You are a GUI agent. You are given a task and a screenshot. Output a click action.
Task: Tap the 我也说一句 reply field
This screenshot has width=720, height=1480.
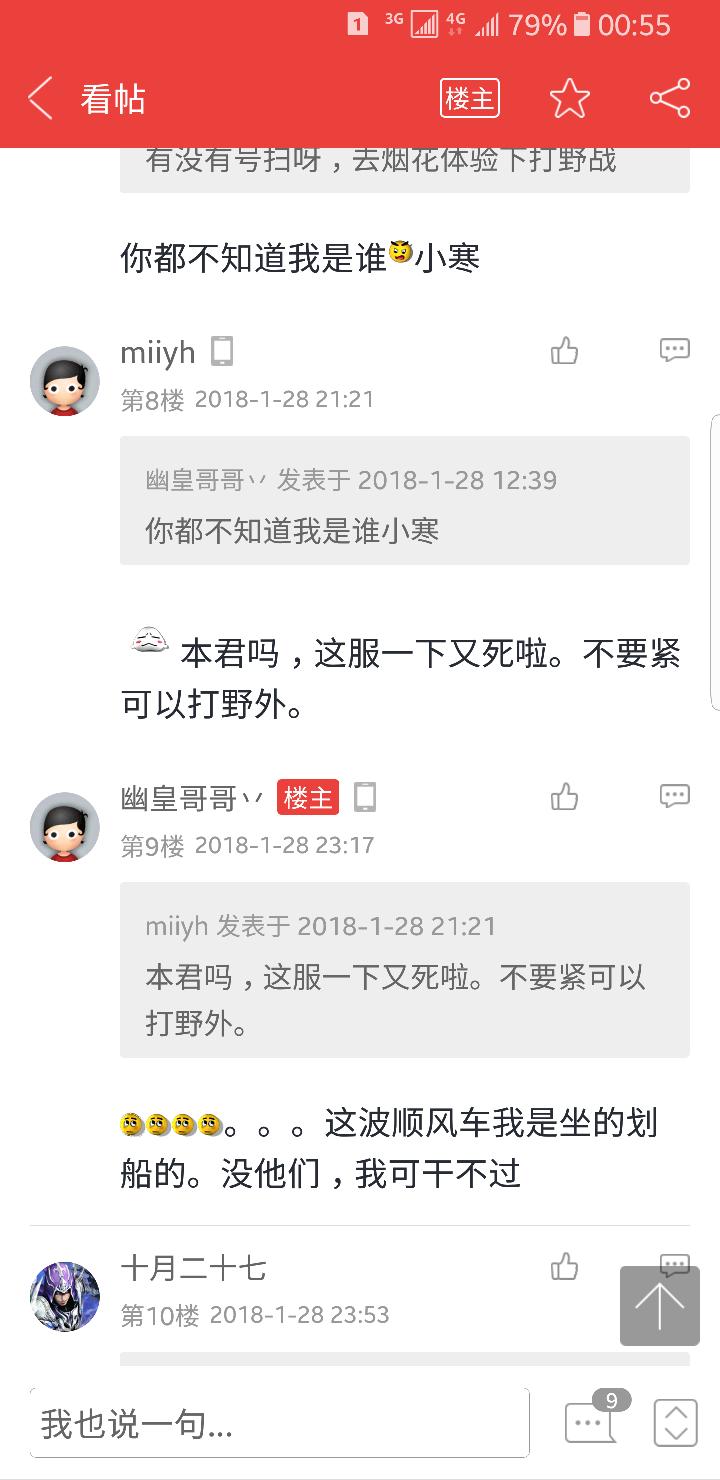[x=279, y=1423]
